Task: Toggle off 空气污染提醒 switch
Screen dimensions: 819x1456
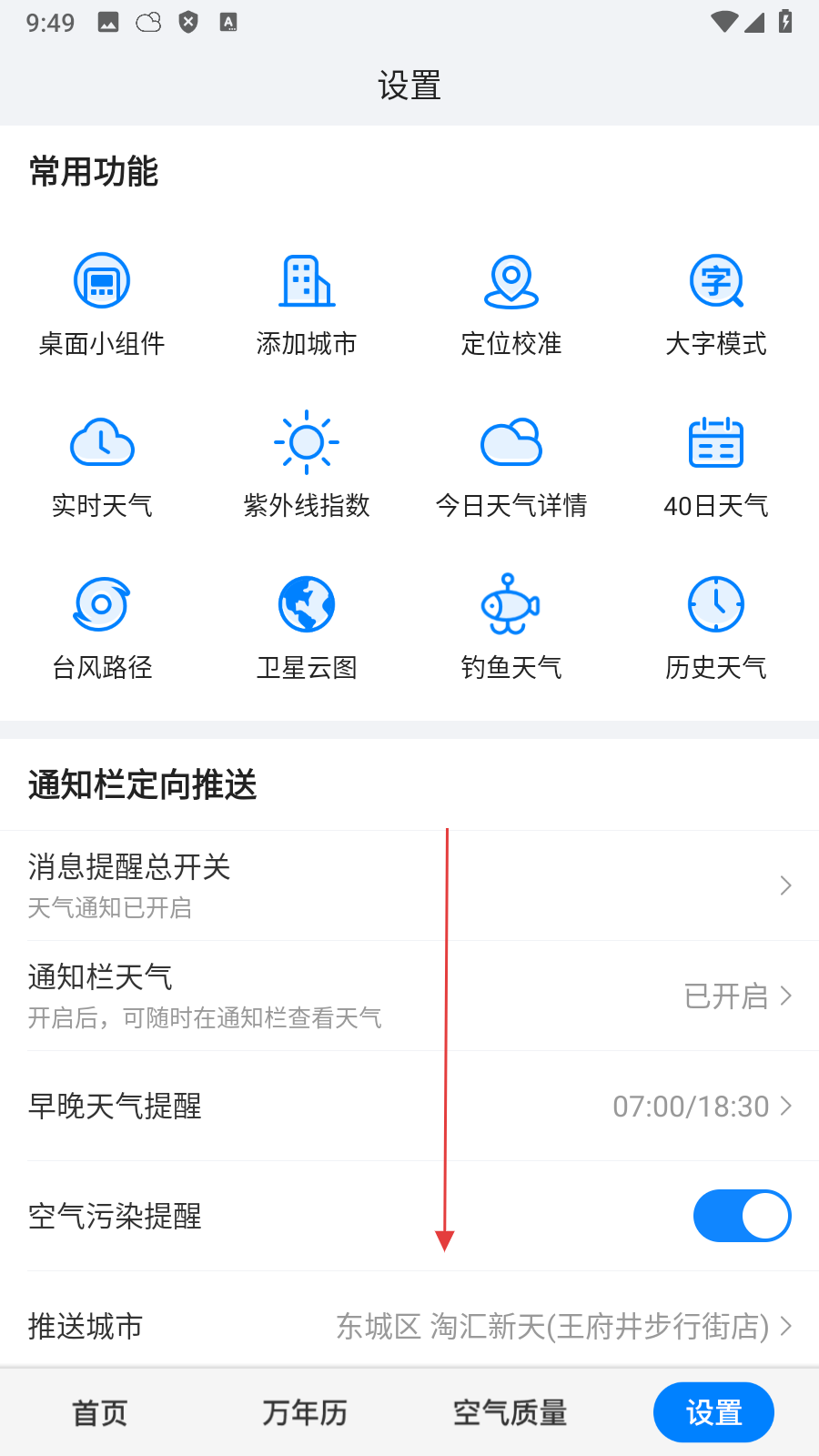Action: click(x=742, y=1216)
